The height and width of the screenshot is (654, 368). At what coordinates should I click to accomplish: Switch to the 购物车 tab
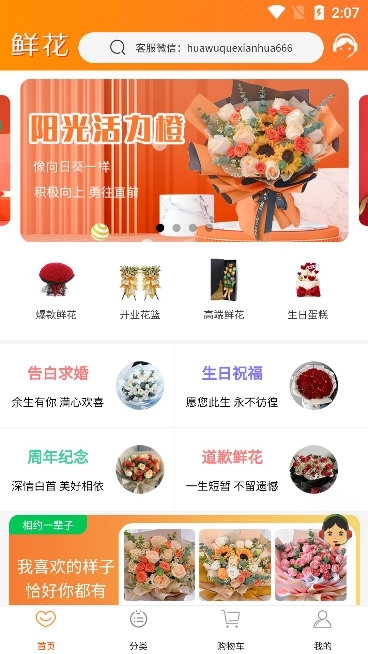tap(230, 630)
